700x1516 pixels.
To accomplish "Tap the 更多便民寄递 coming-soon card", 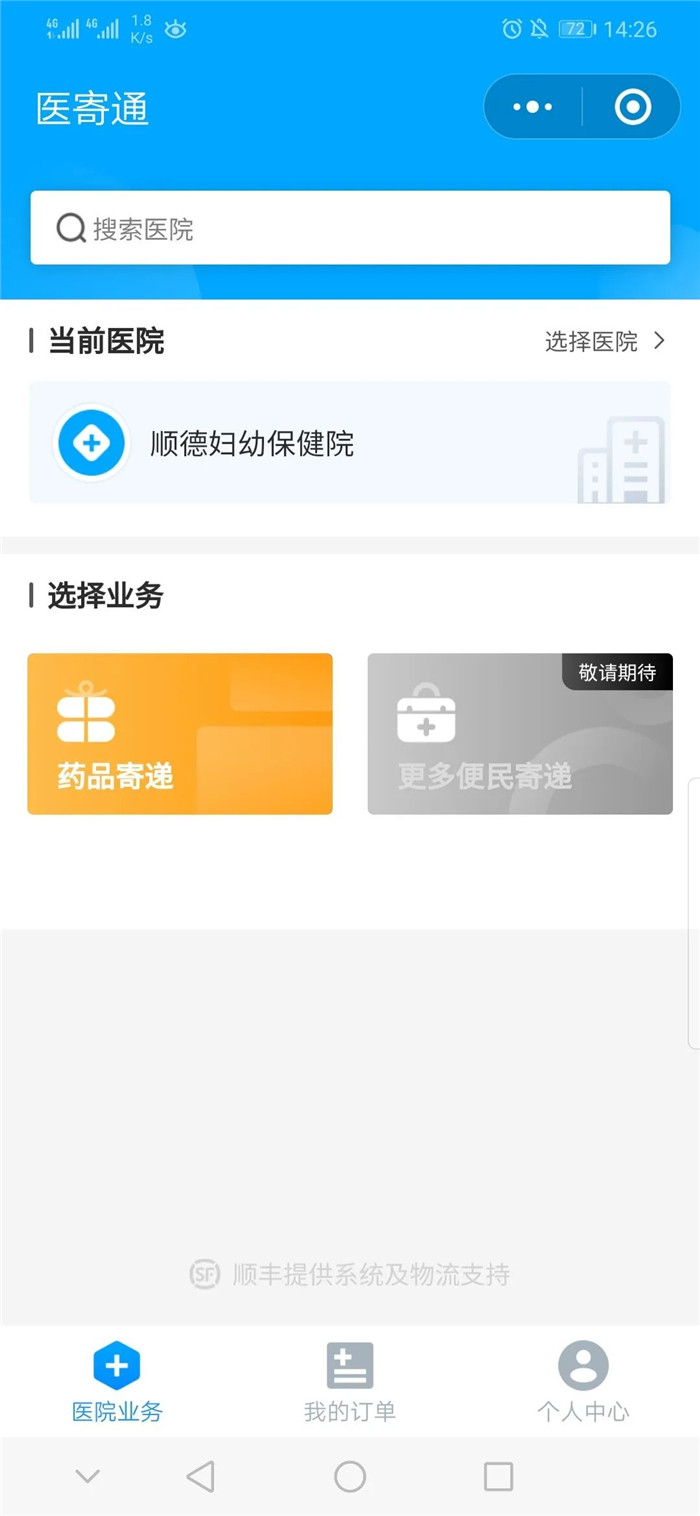I will 520,734.
